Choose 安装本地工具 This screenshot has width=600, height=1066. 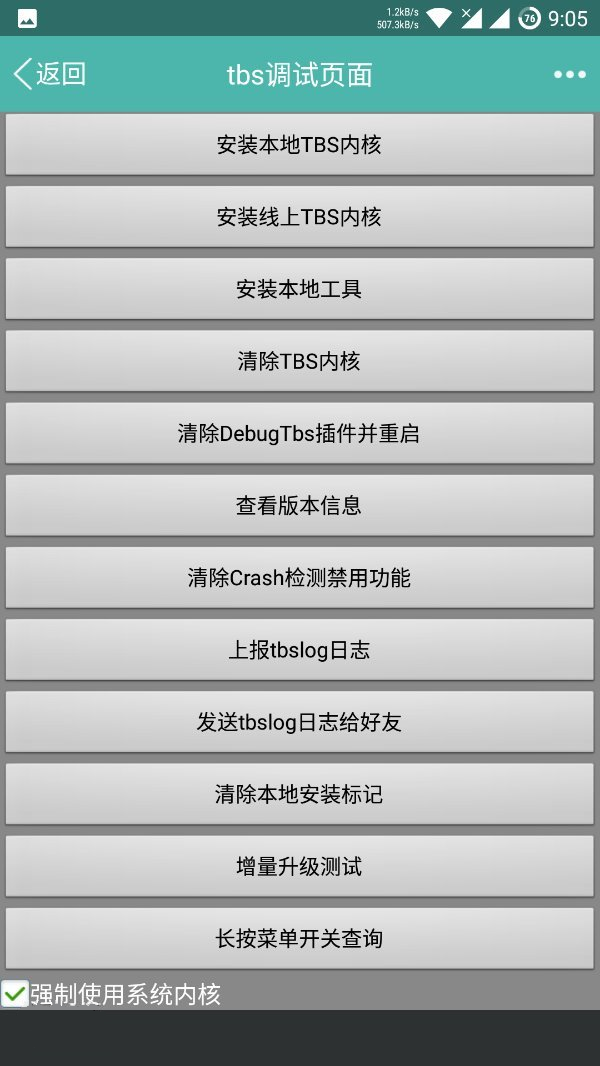coord(300,288)
